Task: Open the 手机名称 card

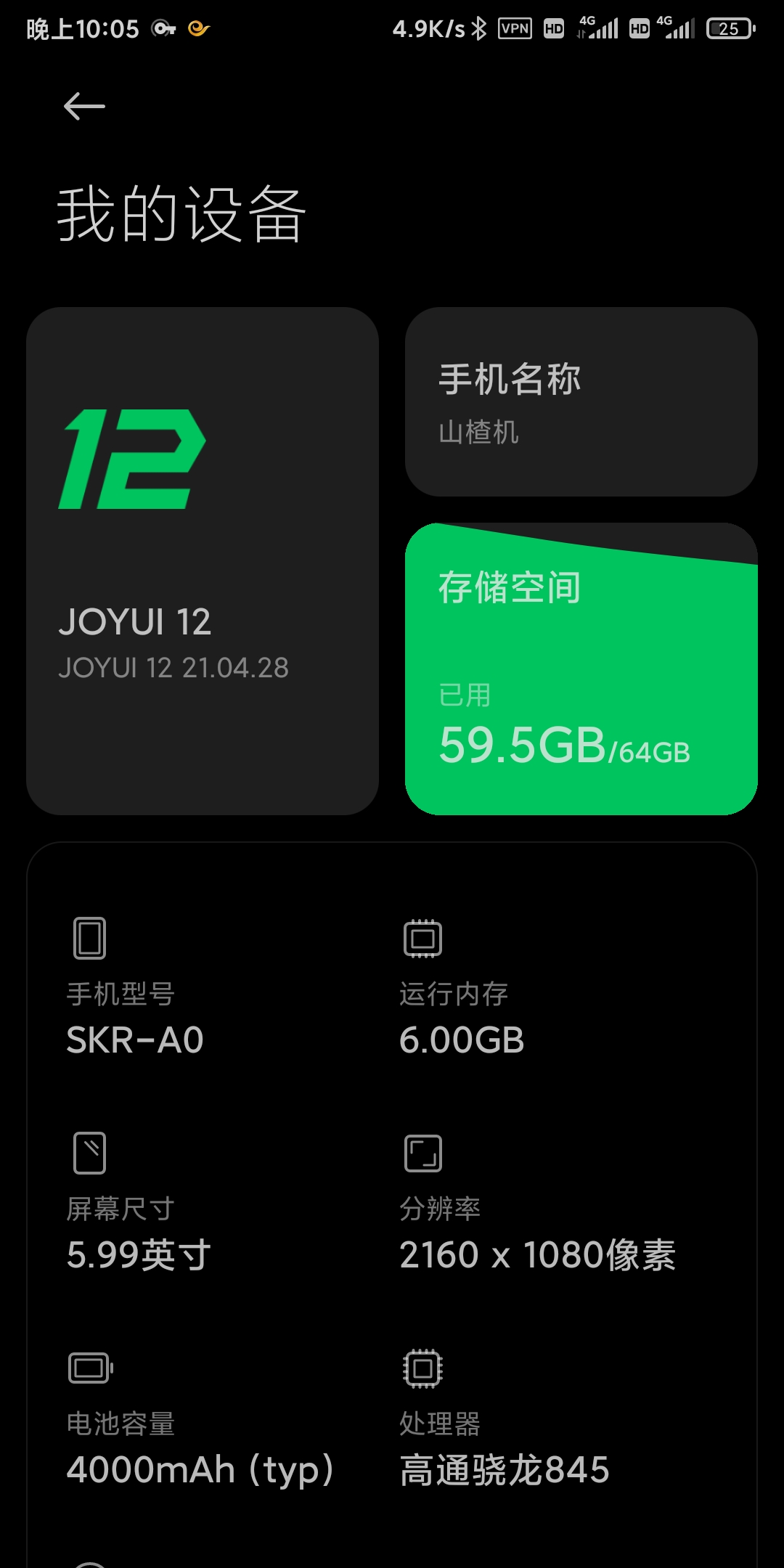Action: pos(581,401)
